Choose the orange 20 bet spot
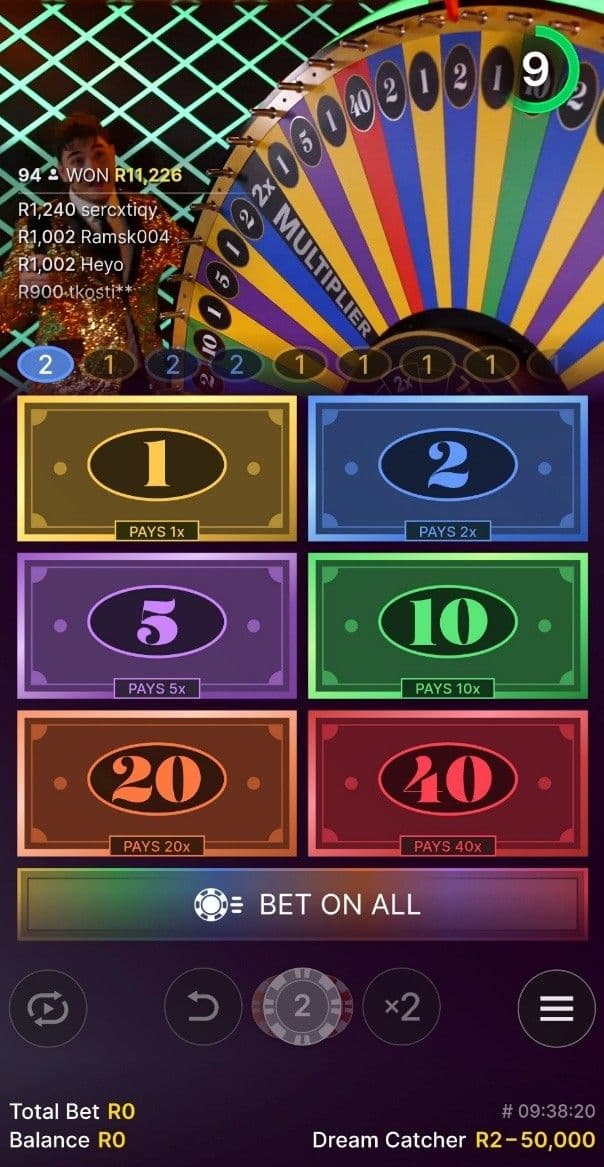Screen dimensions: 604x1167 [157, 782]
